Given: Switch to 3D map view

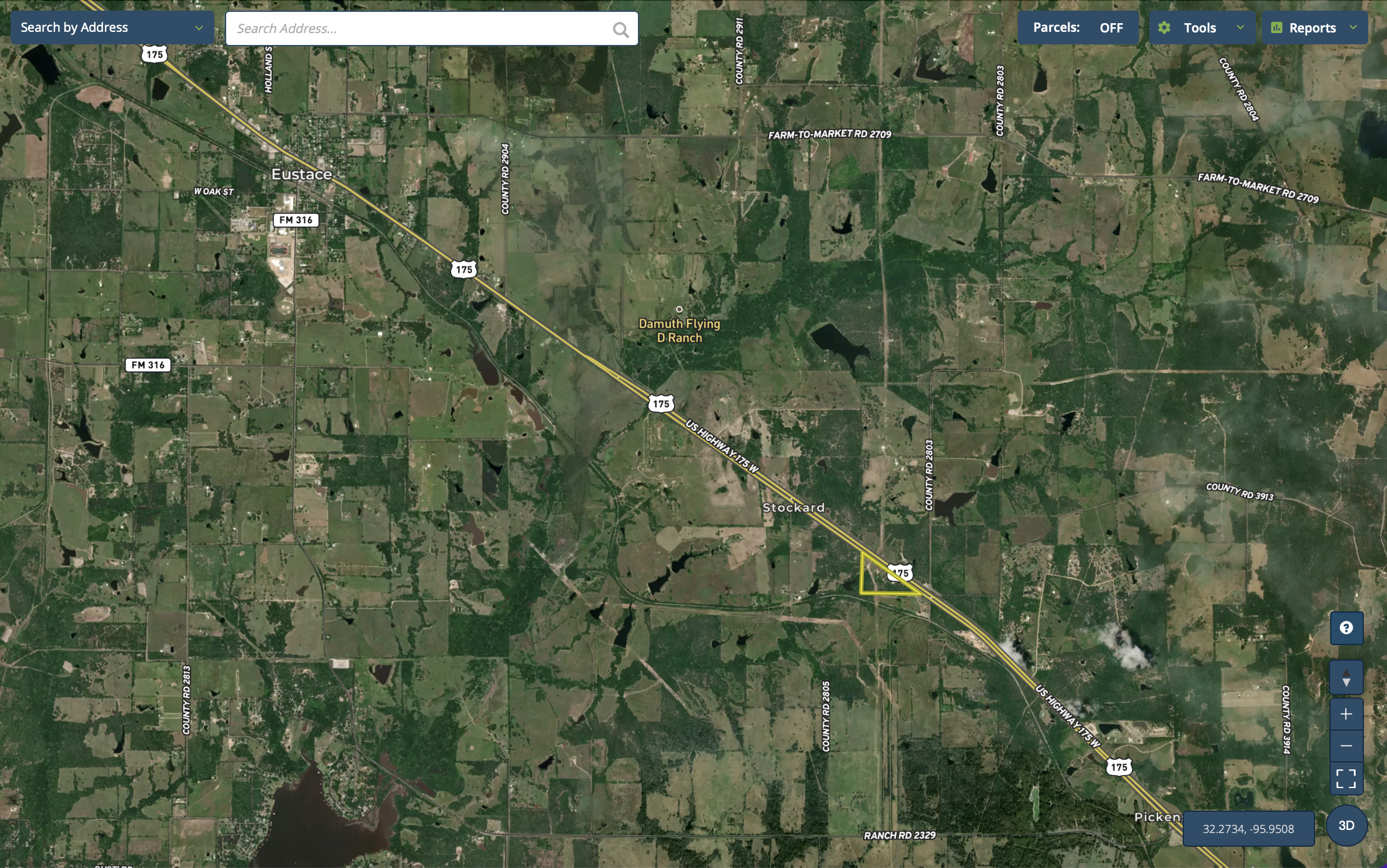Looking at the screenshot, I should point(1346,826).
